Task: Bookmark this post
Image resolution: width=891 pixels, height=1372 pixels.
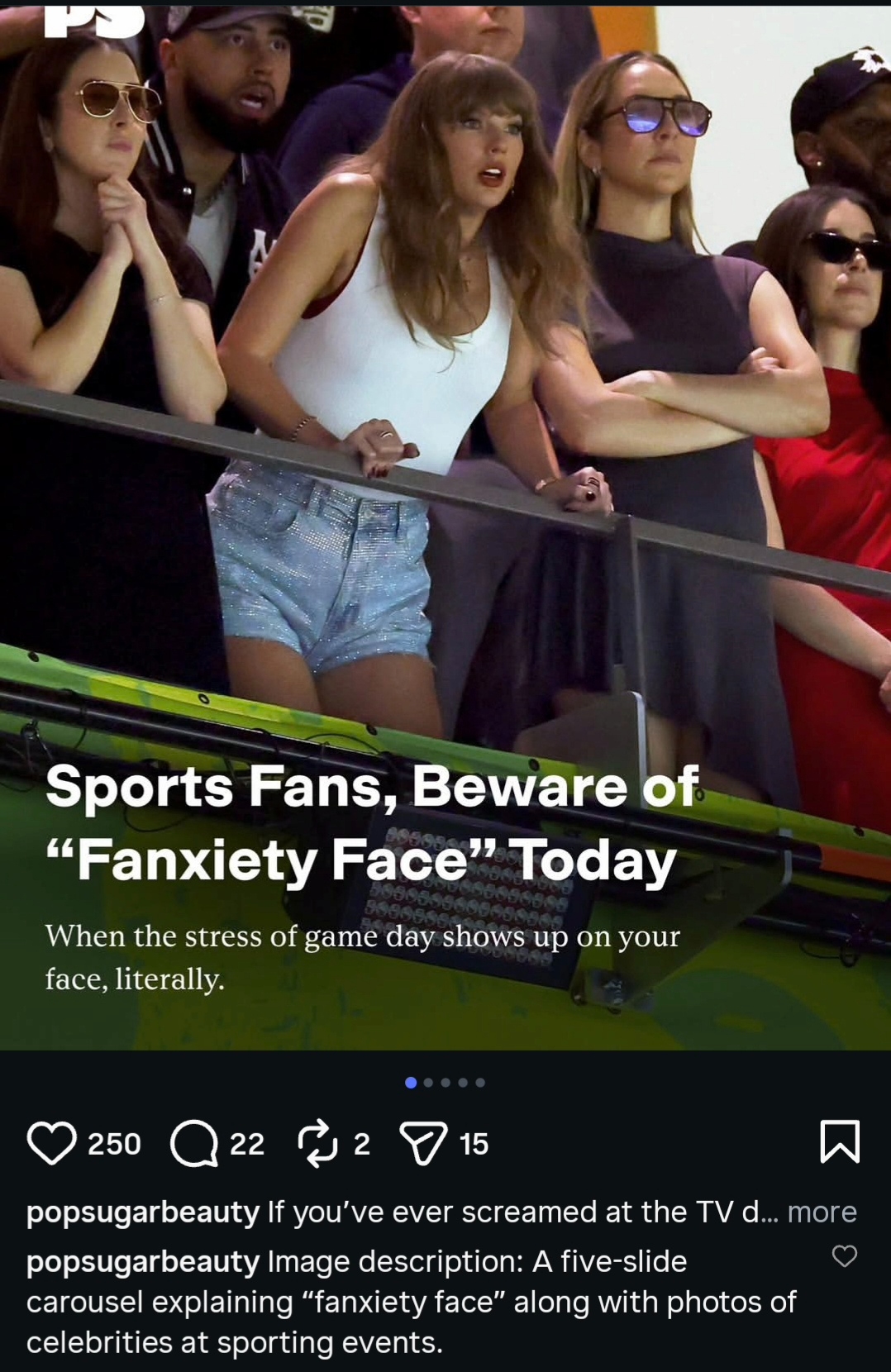Action: point(839,1142)
